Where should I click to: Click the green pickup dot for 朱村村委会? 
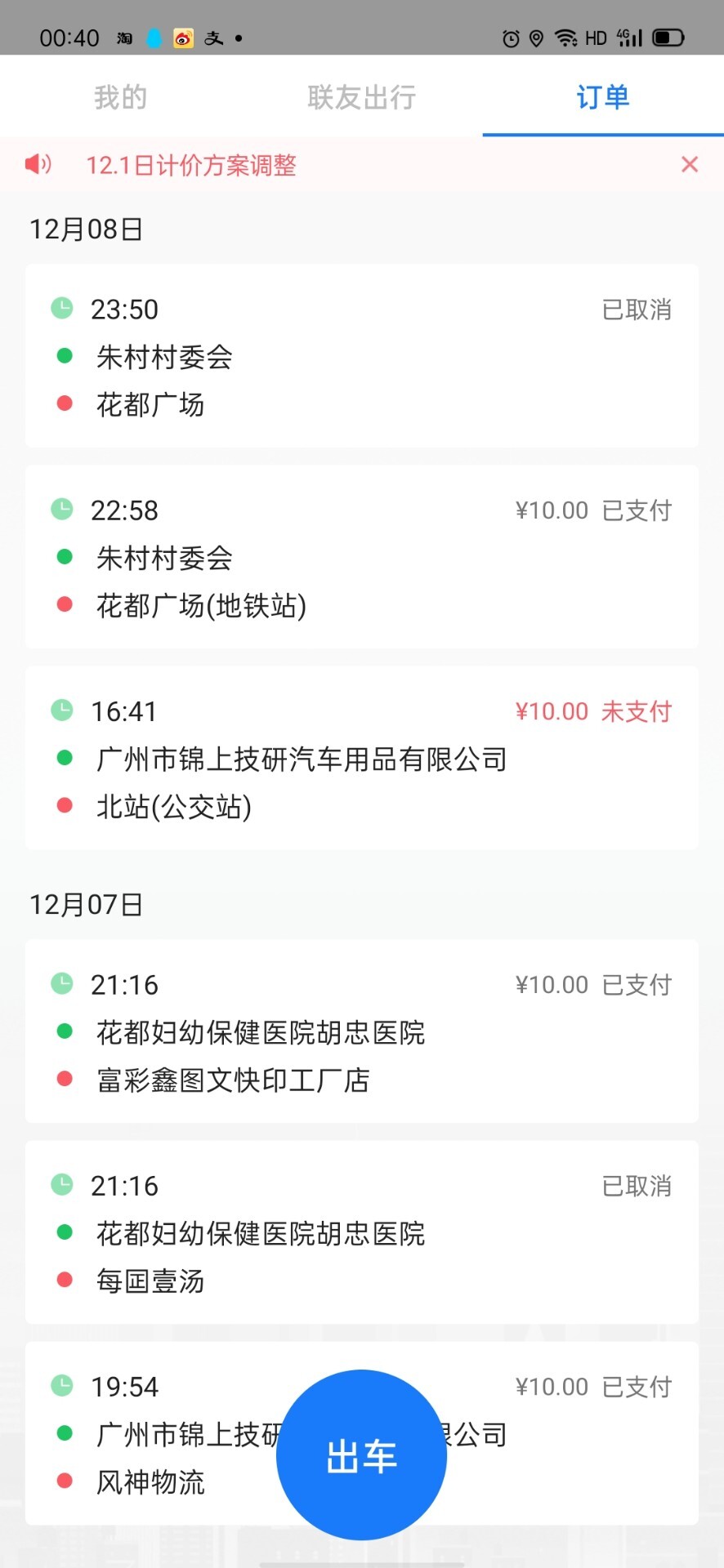click(64, 356)
